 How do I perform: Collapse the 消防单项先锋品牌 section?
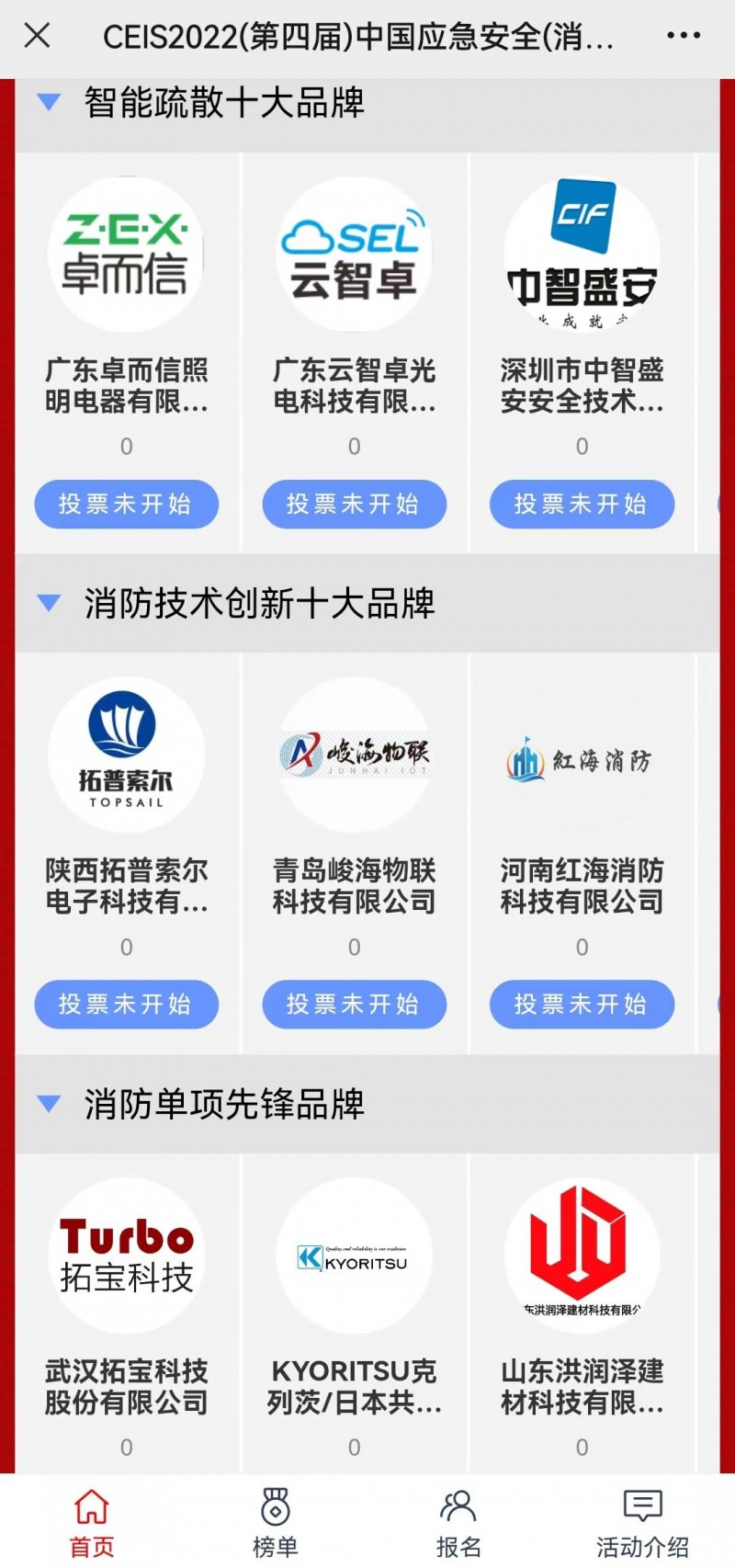pyautogui.click(x=49, y=1103)
